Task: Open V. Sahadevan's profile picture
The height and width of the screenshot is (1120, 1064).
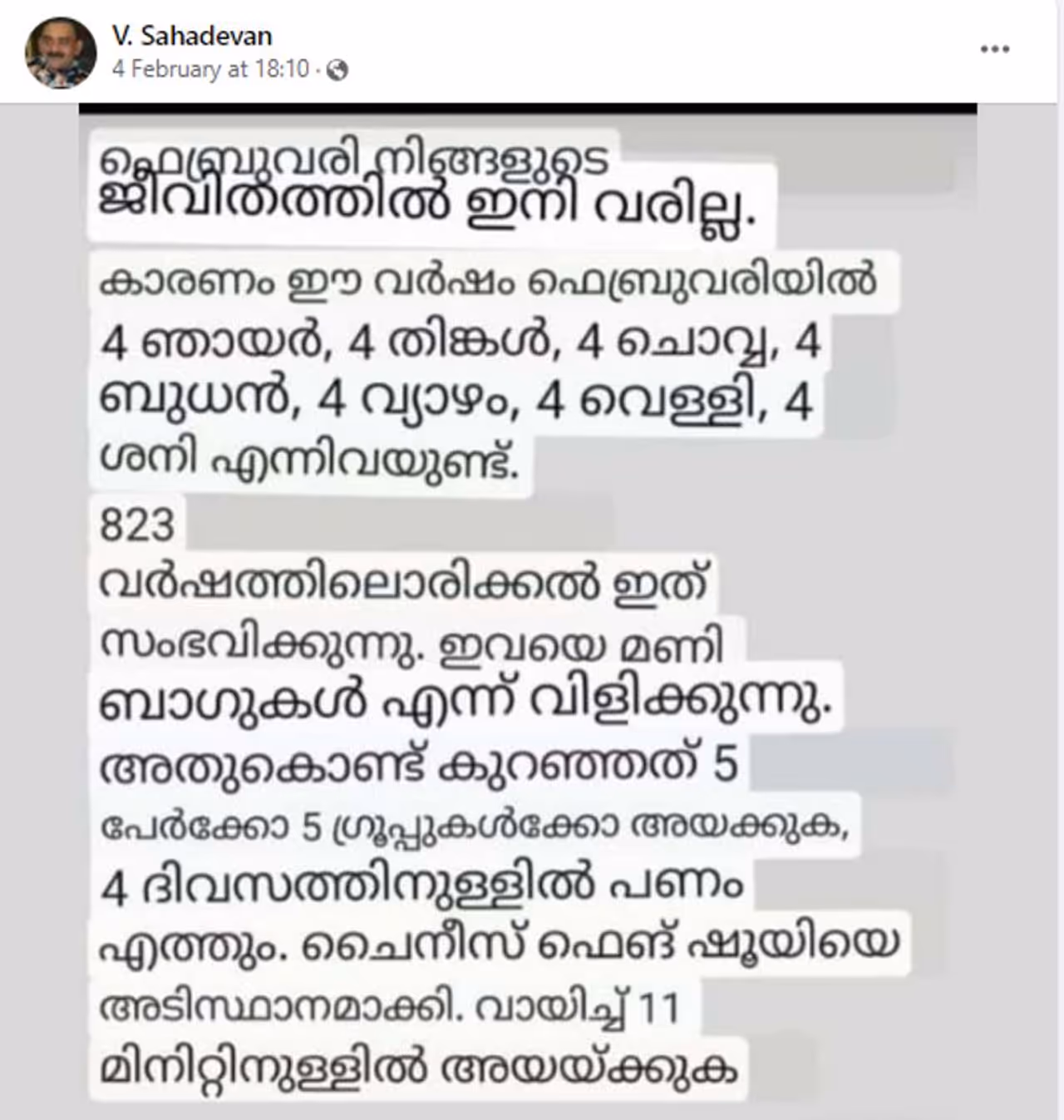Action: (59, 53)
